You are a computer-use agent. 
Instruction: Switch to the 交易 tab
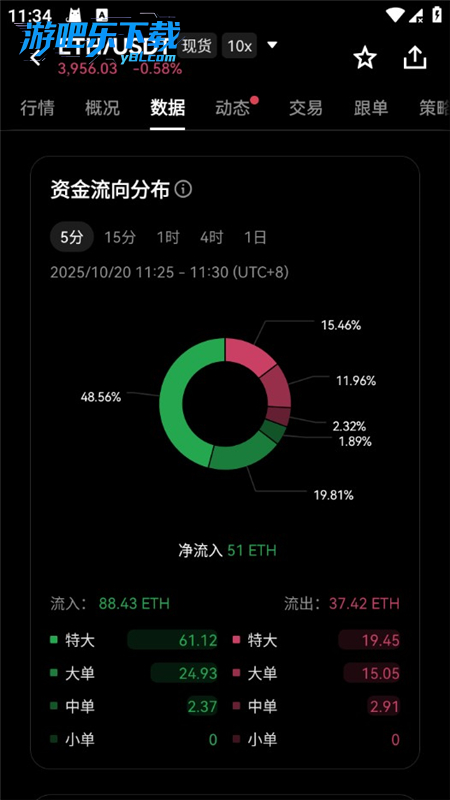306,108
